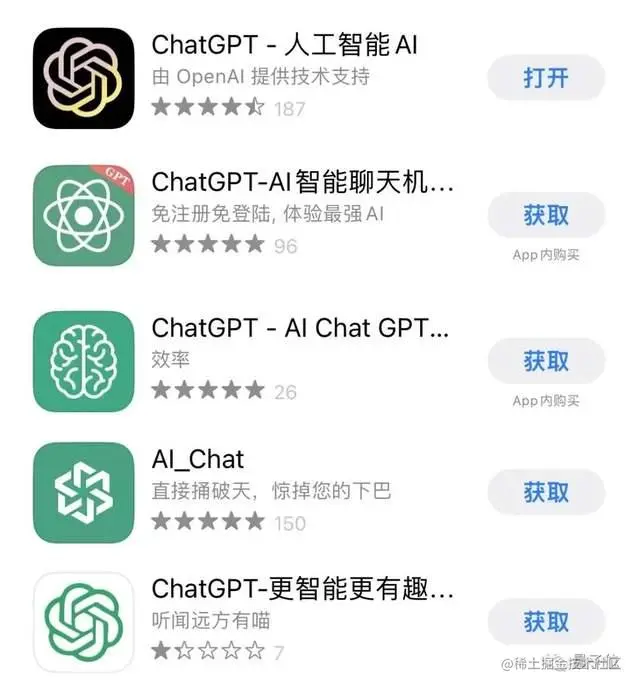
Task: Open the AI_Chat app listing
Action: click(198, 460)
